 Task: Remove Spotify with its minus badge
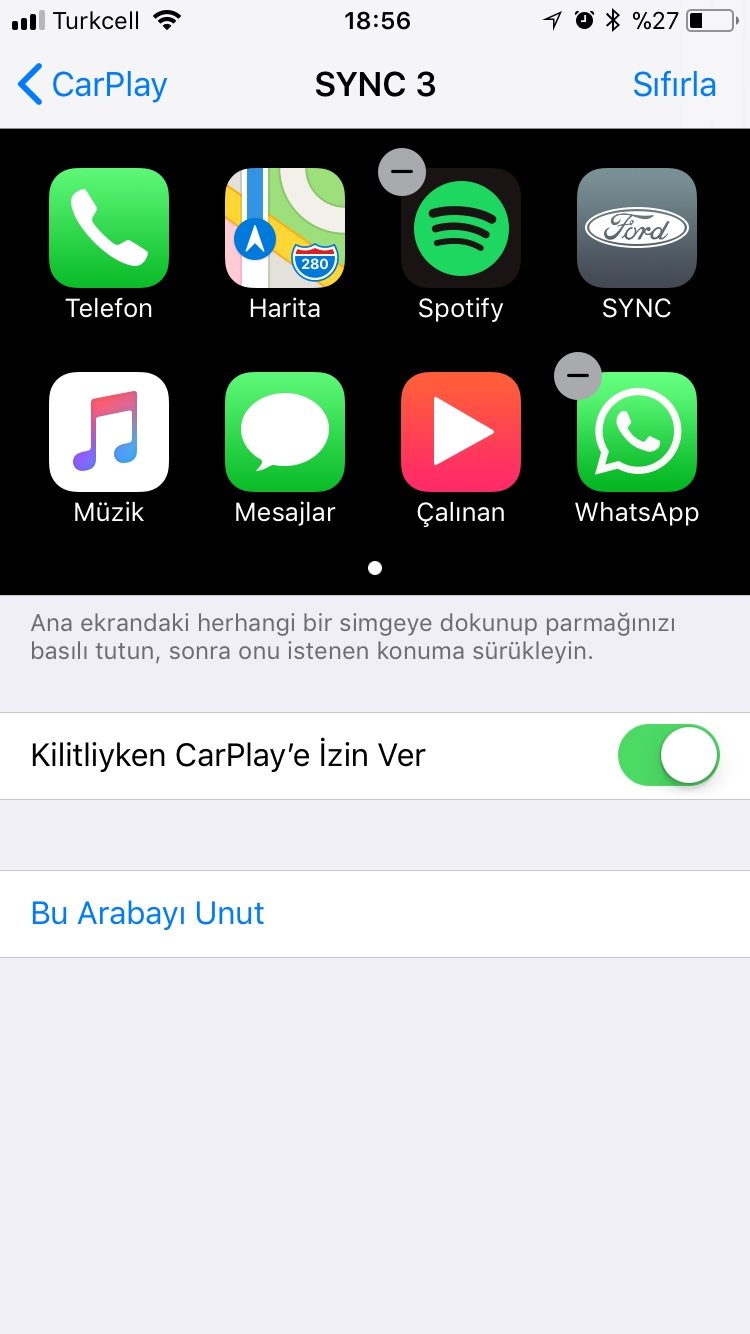(402, 172)
